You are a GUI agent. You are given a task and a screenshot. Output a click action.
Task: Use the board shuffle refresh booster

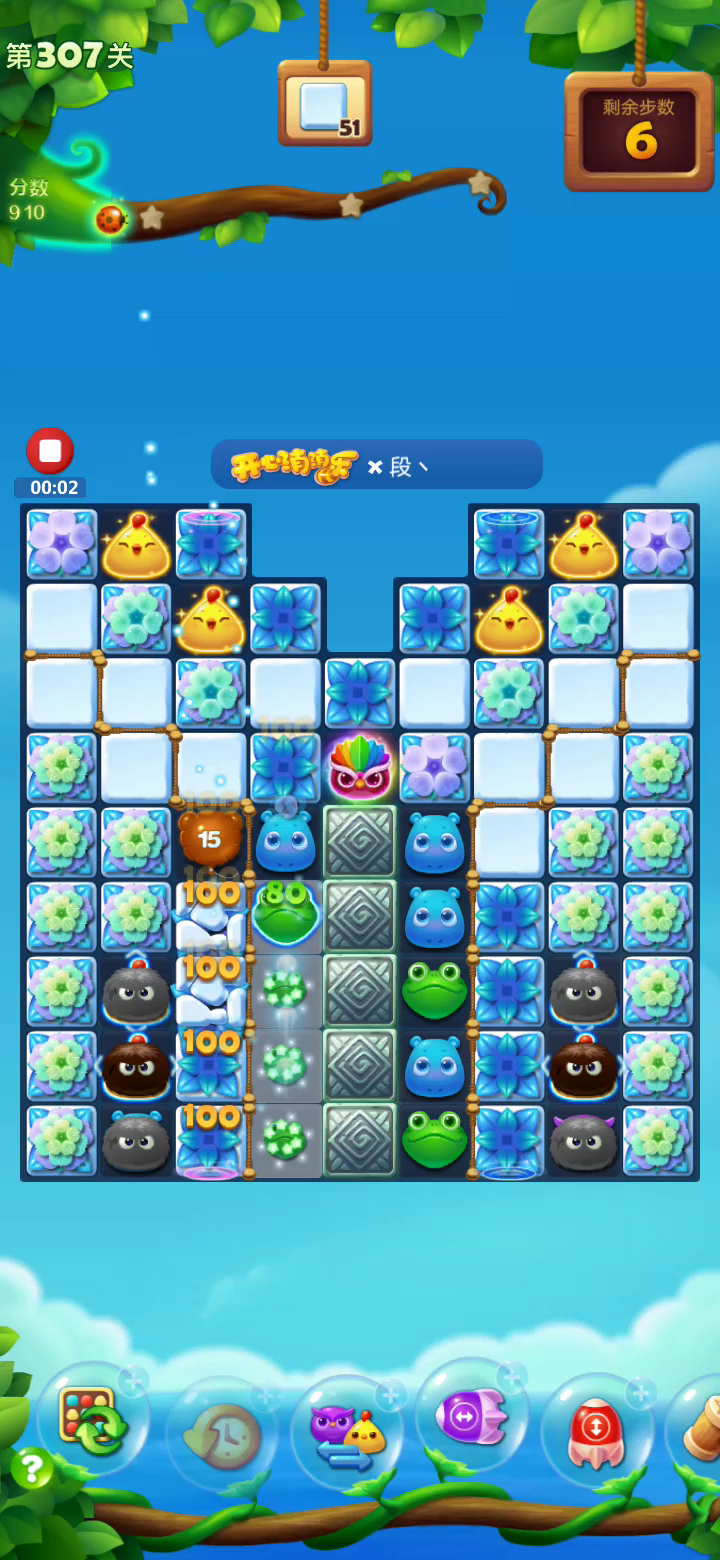click(94, 1420)
